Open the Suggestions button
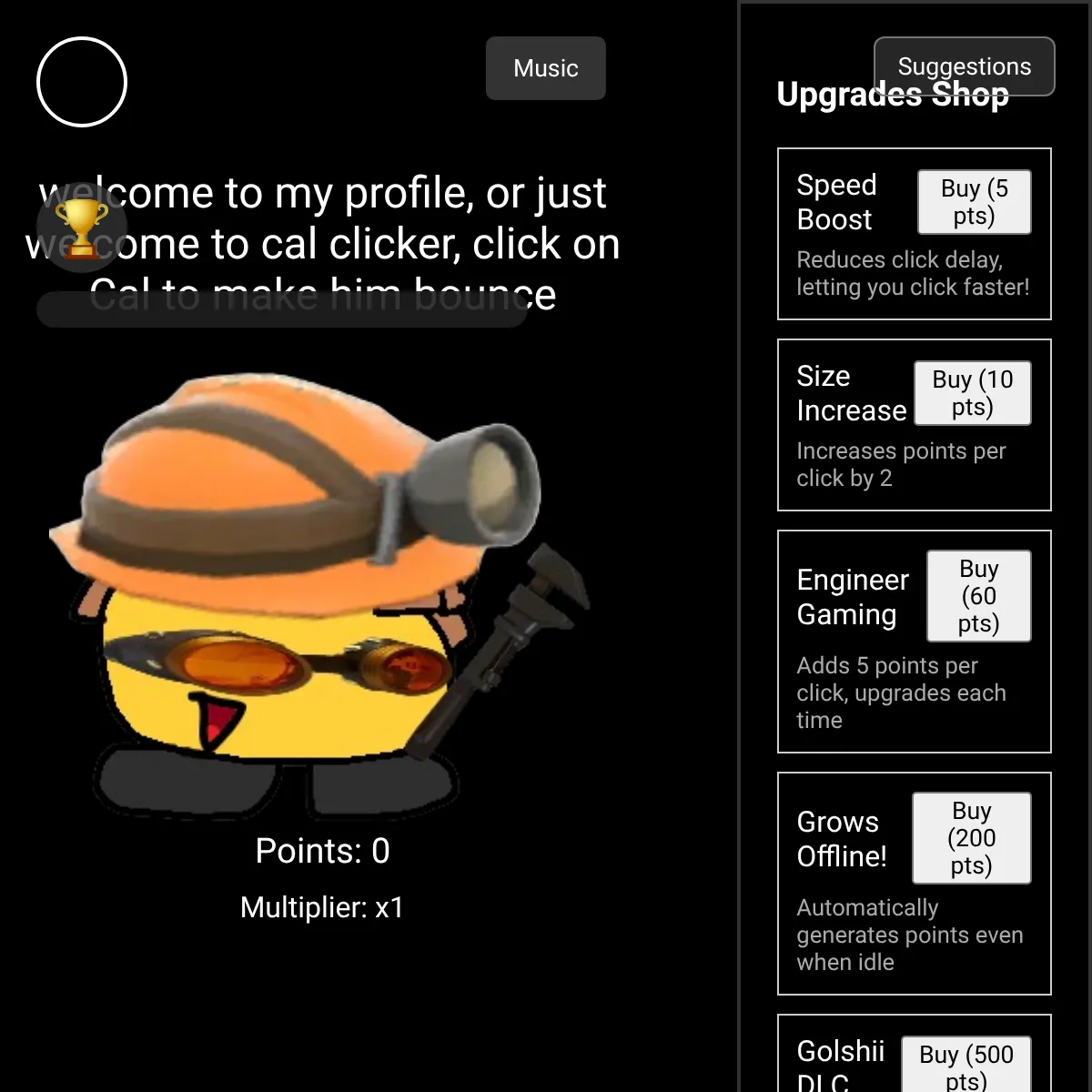 click(x=964, y=66)
